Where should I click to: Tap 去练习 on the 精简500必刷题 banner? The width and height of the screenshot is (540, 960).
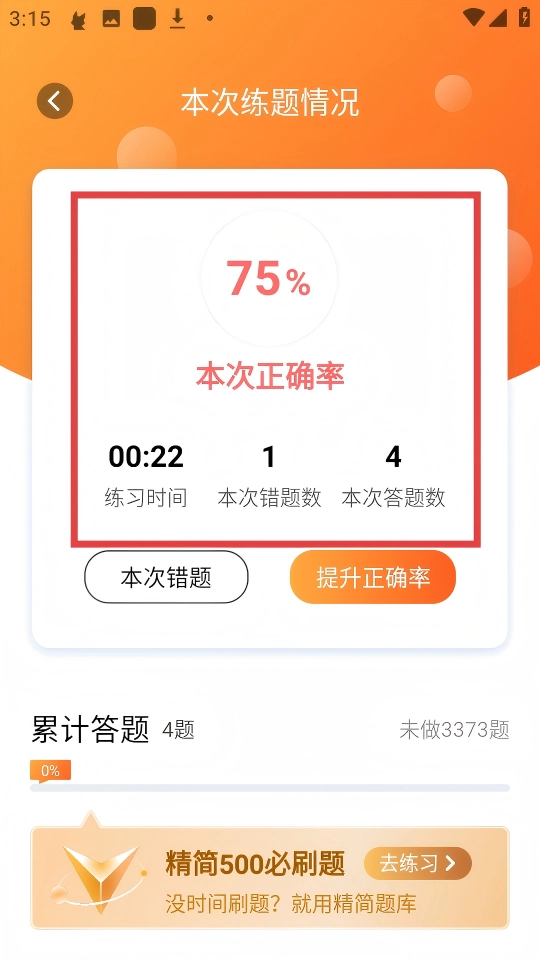(x=418, y=863)
